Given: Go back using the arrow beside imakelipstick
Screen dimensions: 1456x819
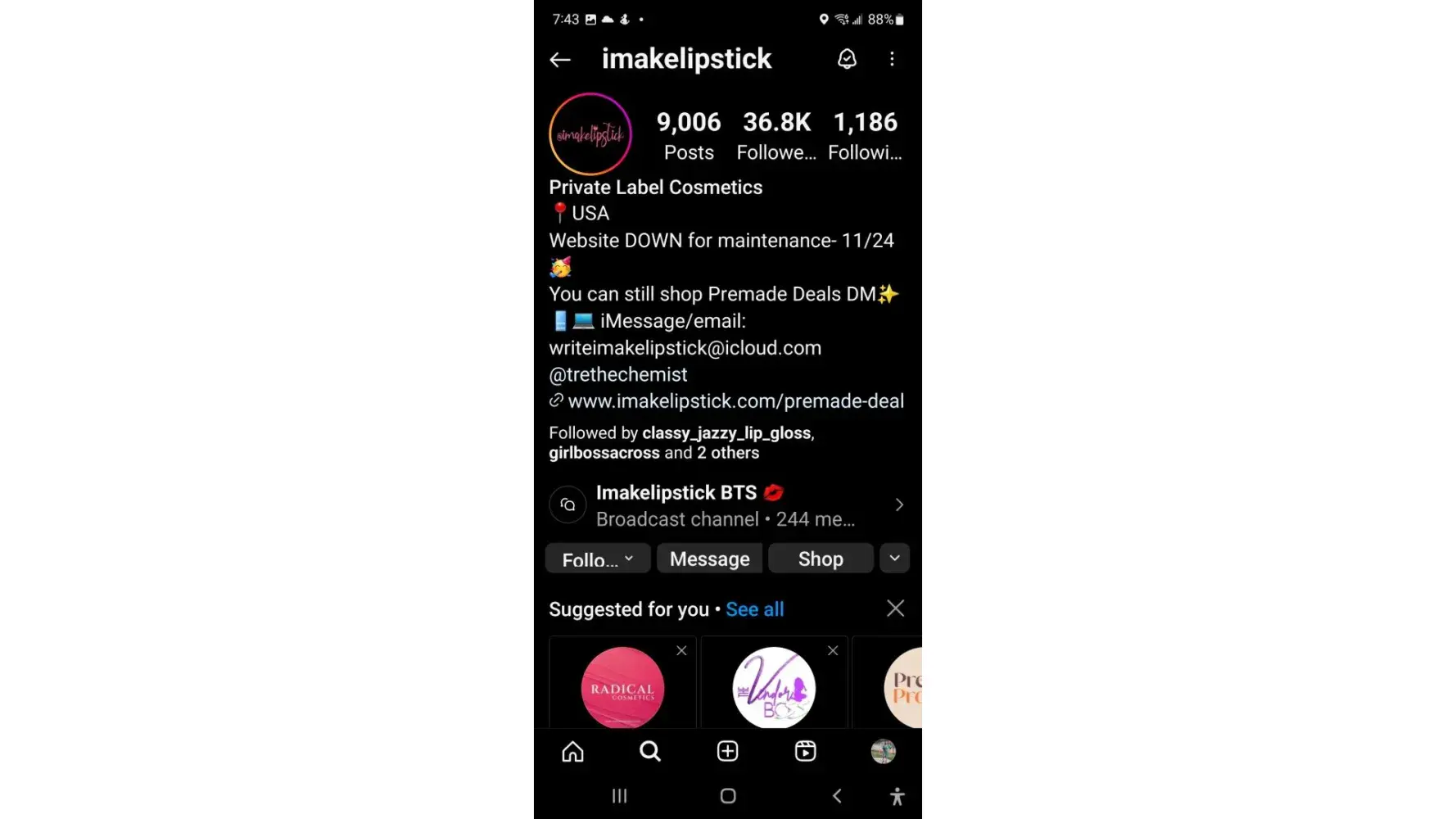Looking at the screenshot, I should [x=560, y=59].
